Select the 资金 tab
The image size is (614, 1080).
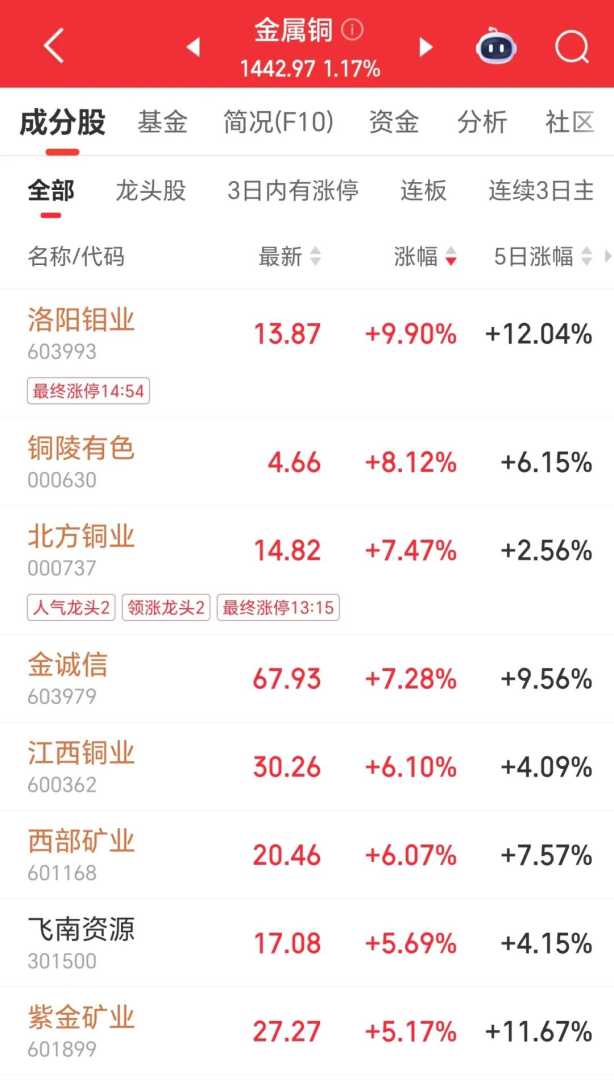[x=394, y=122]
